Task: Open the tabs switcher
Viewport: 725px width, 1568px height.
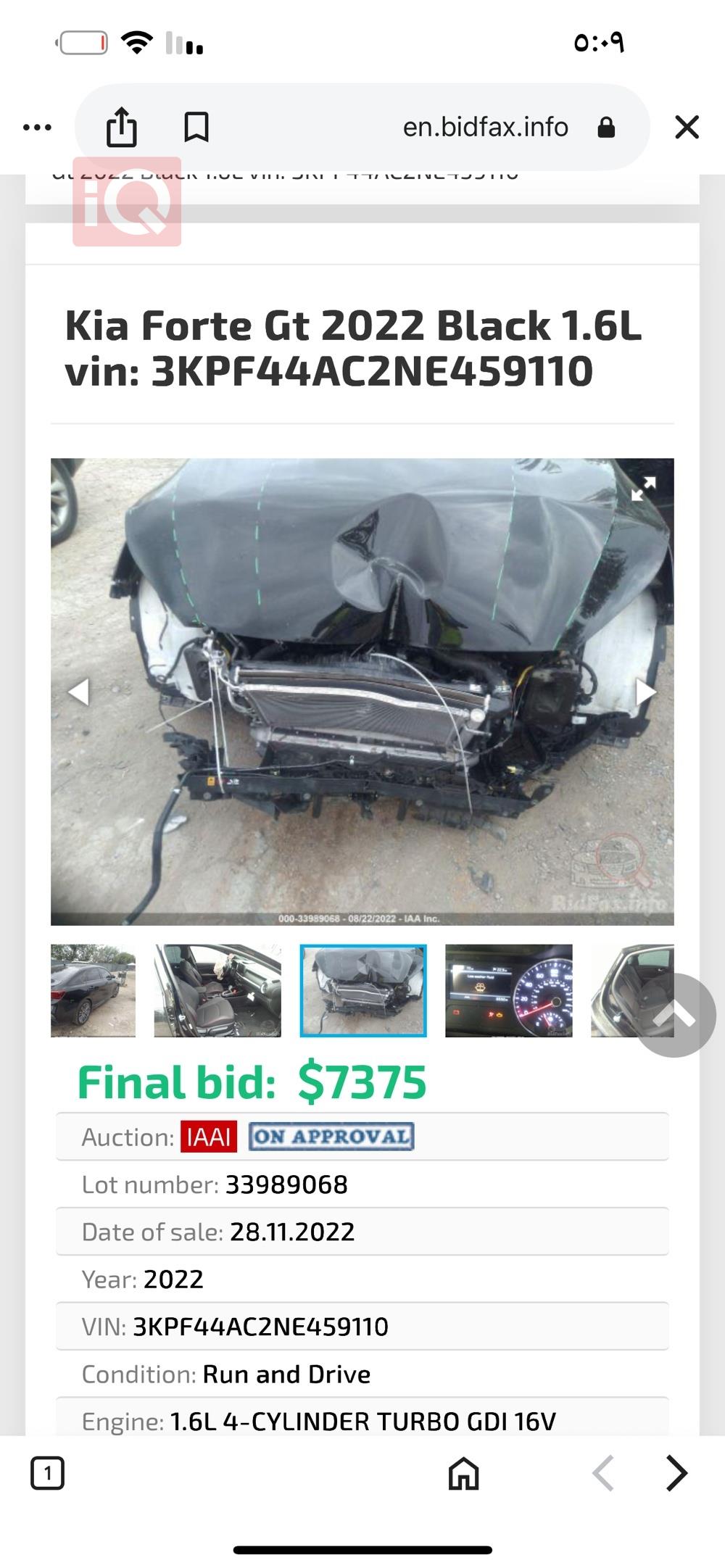Action: (x=47, y=1473)
